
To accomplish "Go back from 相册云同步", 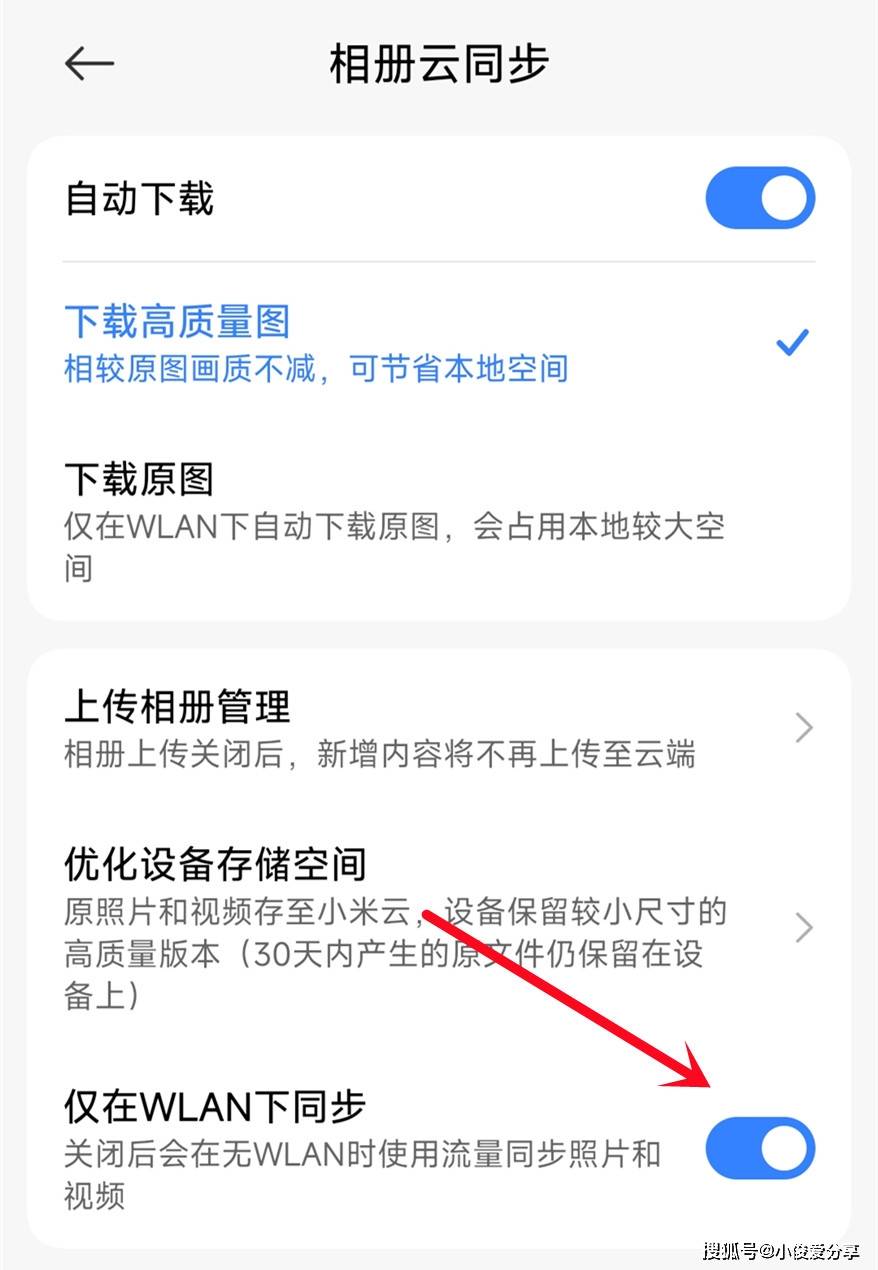I will point(90,64).
